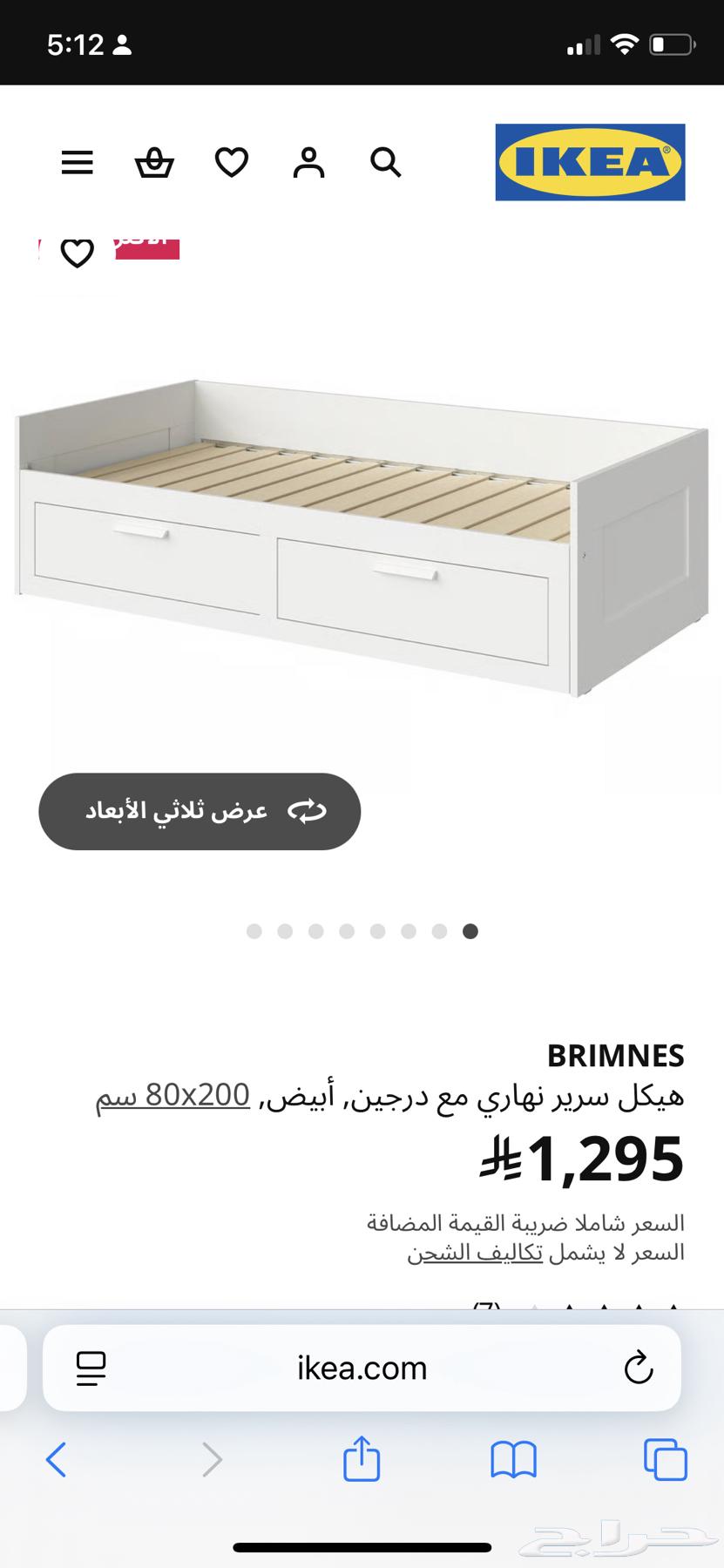Open the shopping bag
The image size is (724, 1568).
(154, 163)
